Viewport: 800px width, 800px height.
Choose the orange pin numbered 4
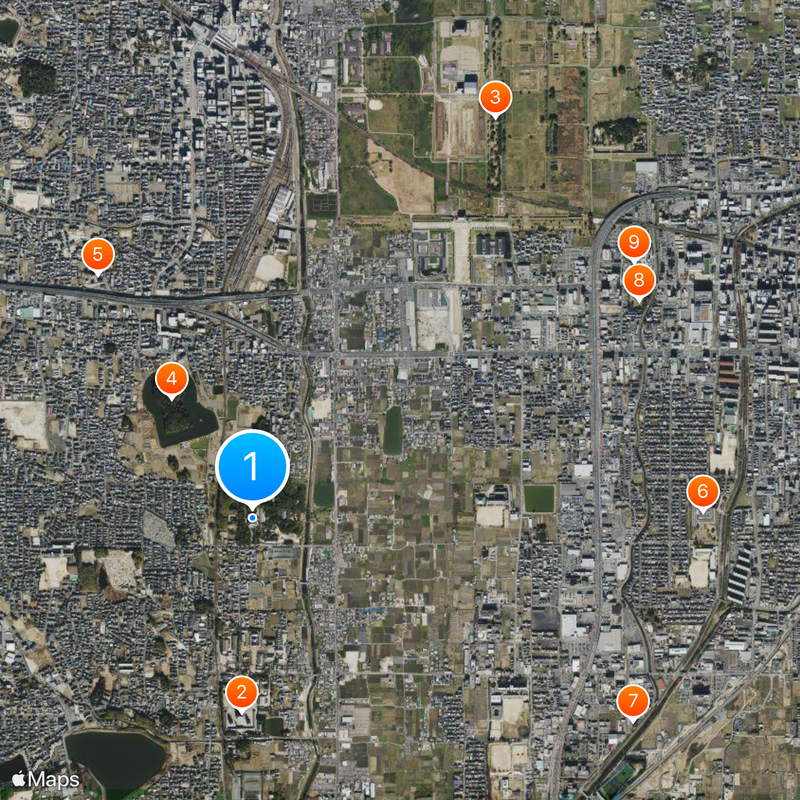172,379
